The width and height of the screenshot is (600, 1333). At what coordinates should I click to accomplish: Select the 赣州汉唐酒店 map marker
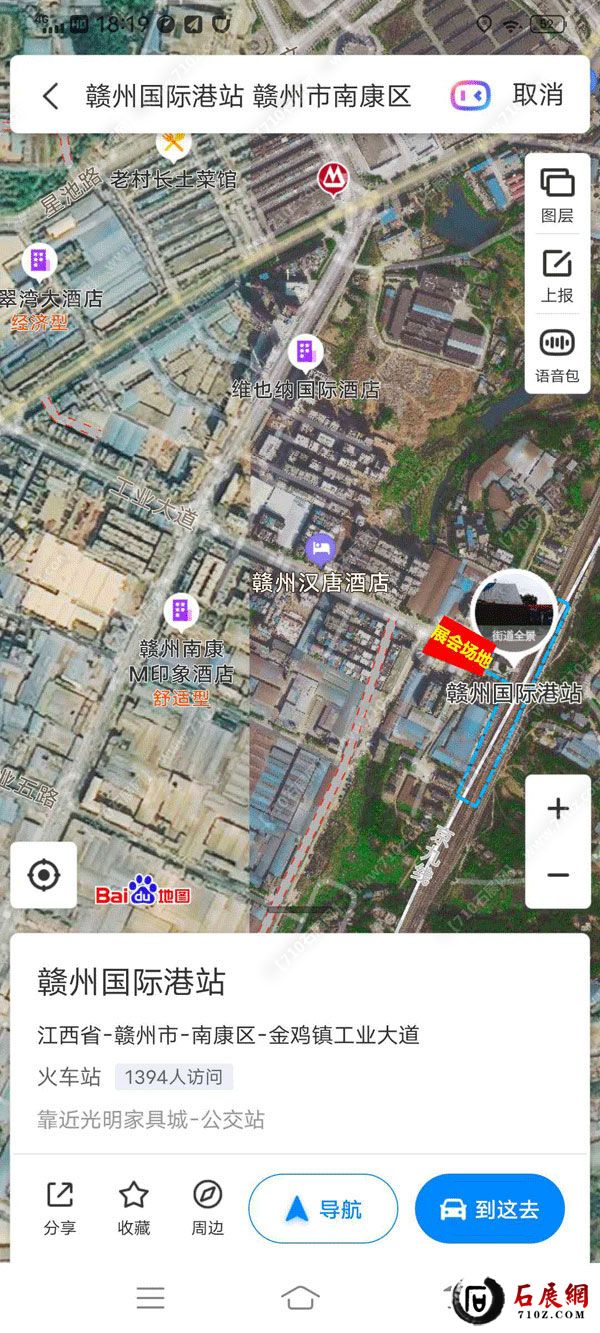(320, 547)
